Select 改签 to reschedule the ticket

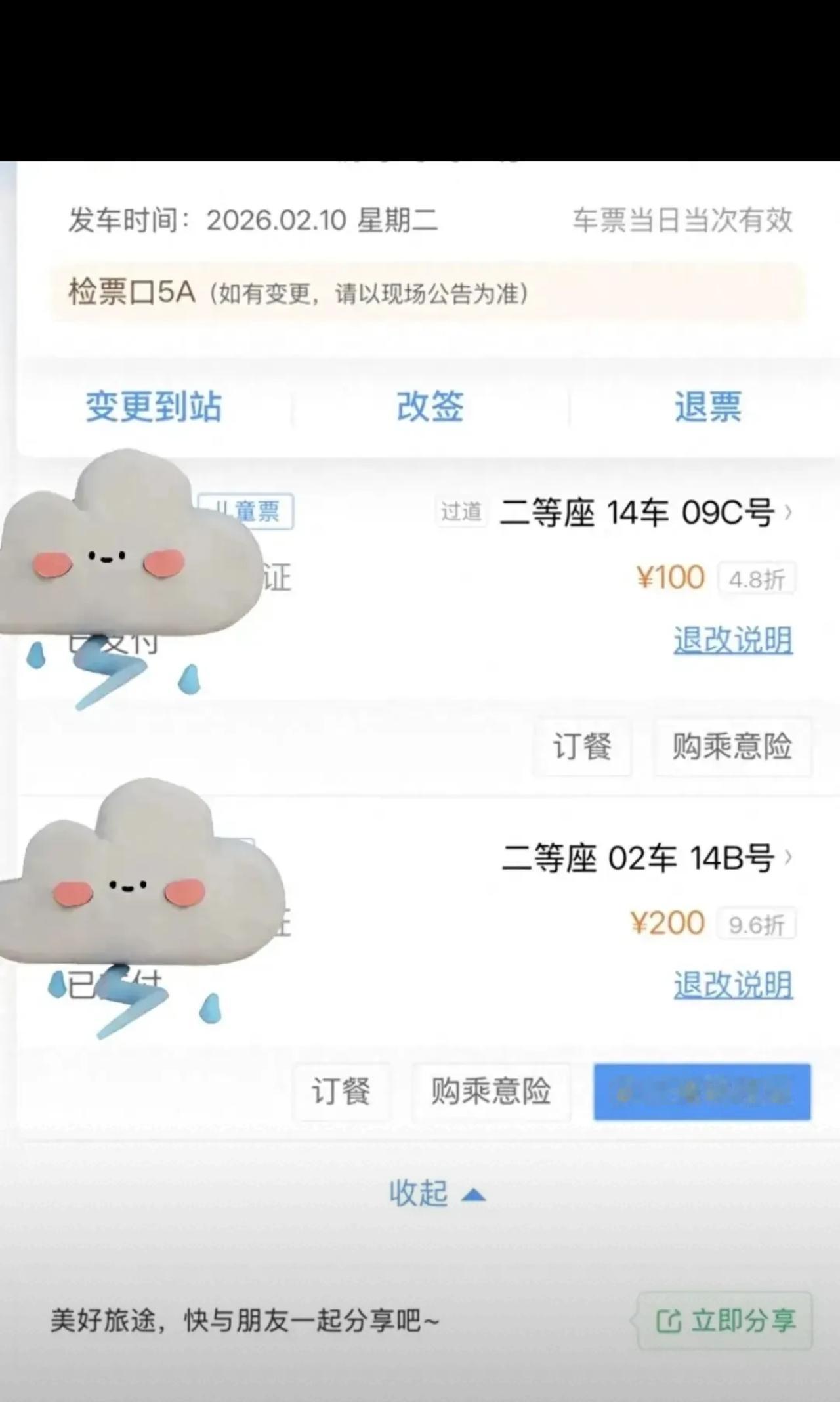point(430,407)
